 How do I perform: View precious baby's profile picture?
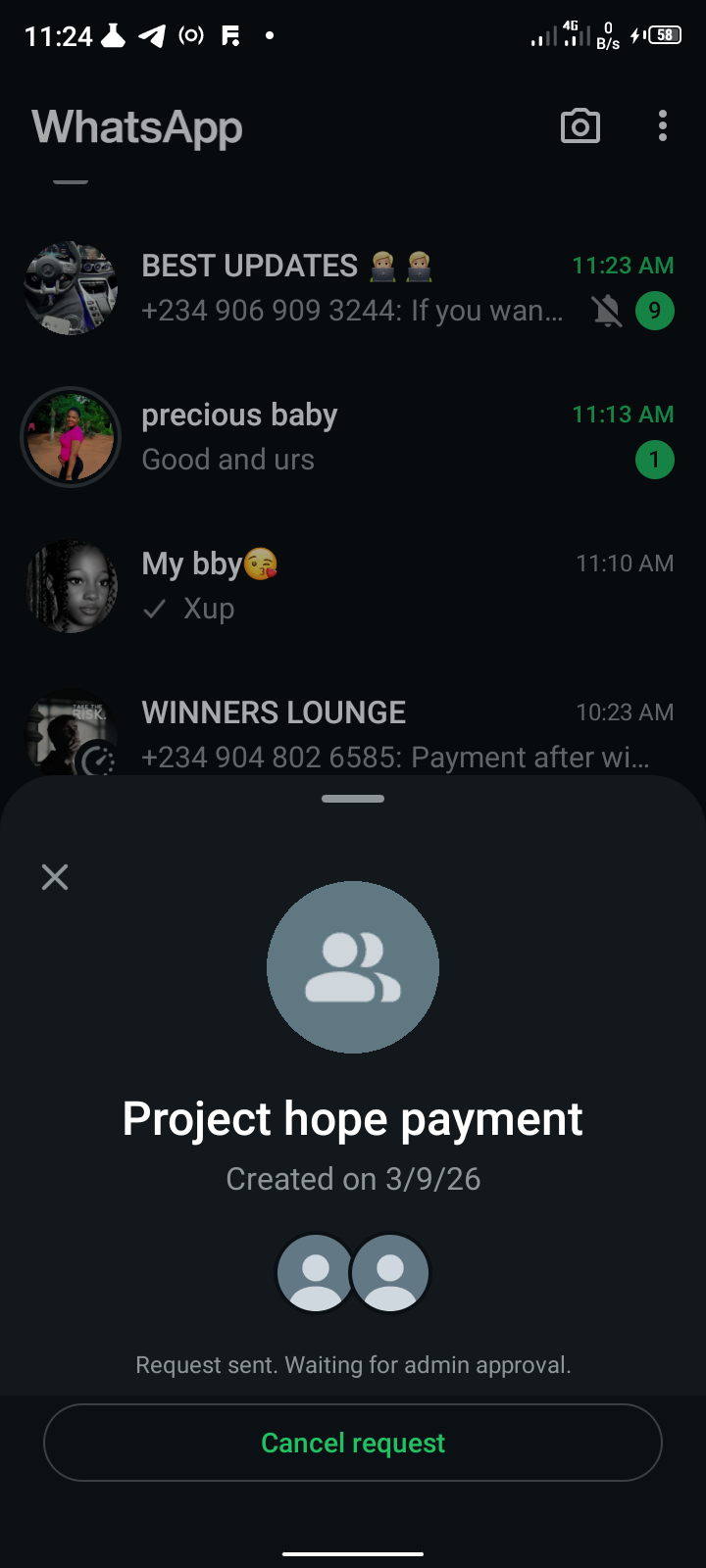(x=71, y=437)
